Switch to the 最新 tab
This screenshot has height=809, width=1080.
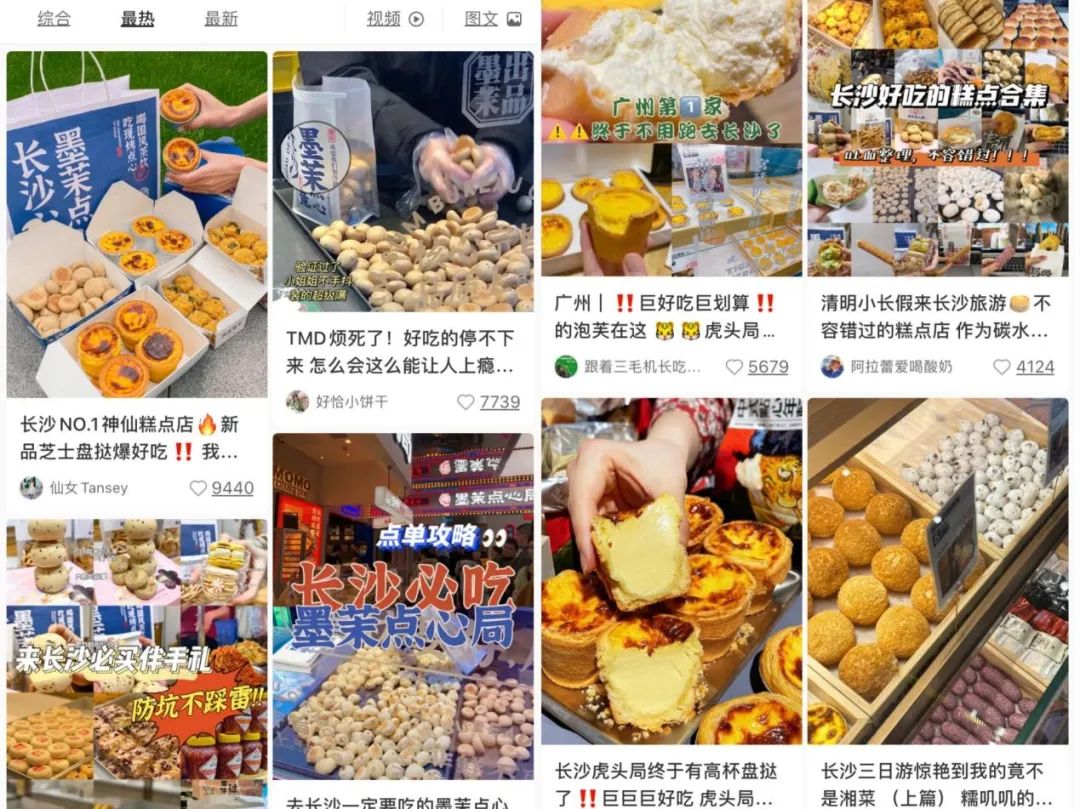[221, 18]
